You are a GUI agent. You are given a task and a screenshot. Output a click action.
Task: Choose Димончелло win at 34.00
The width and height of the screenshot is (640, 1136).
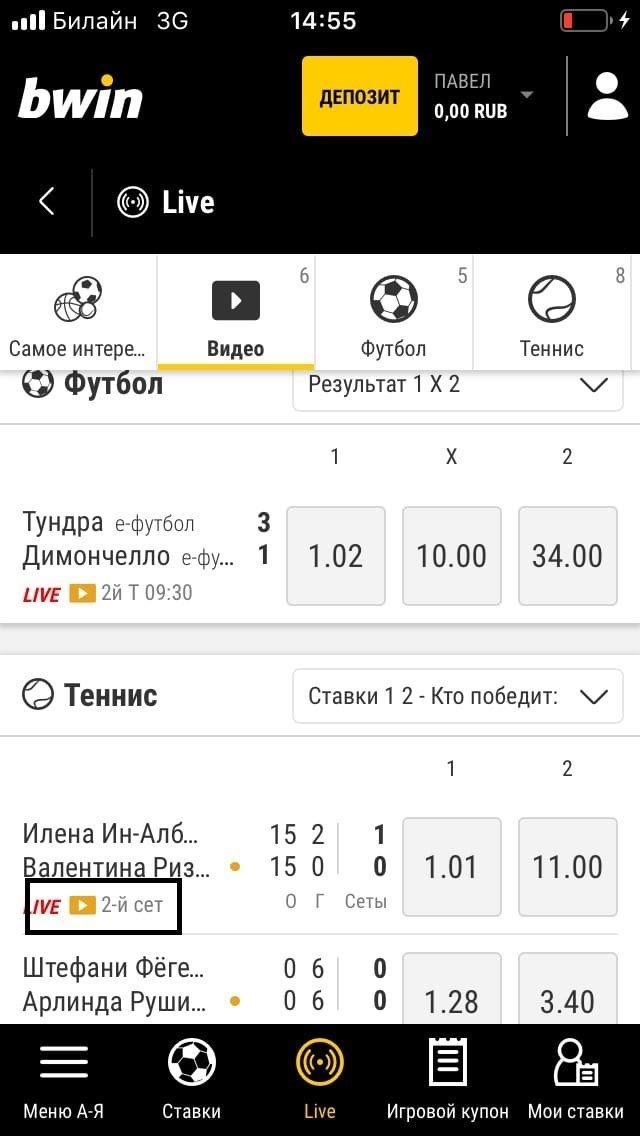567,556
